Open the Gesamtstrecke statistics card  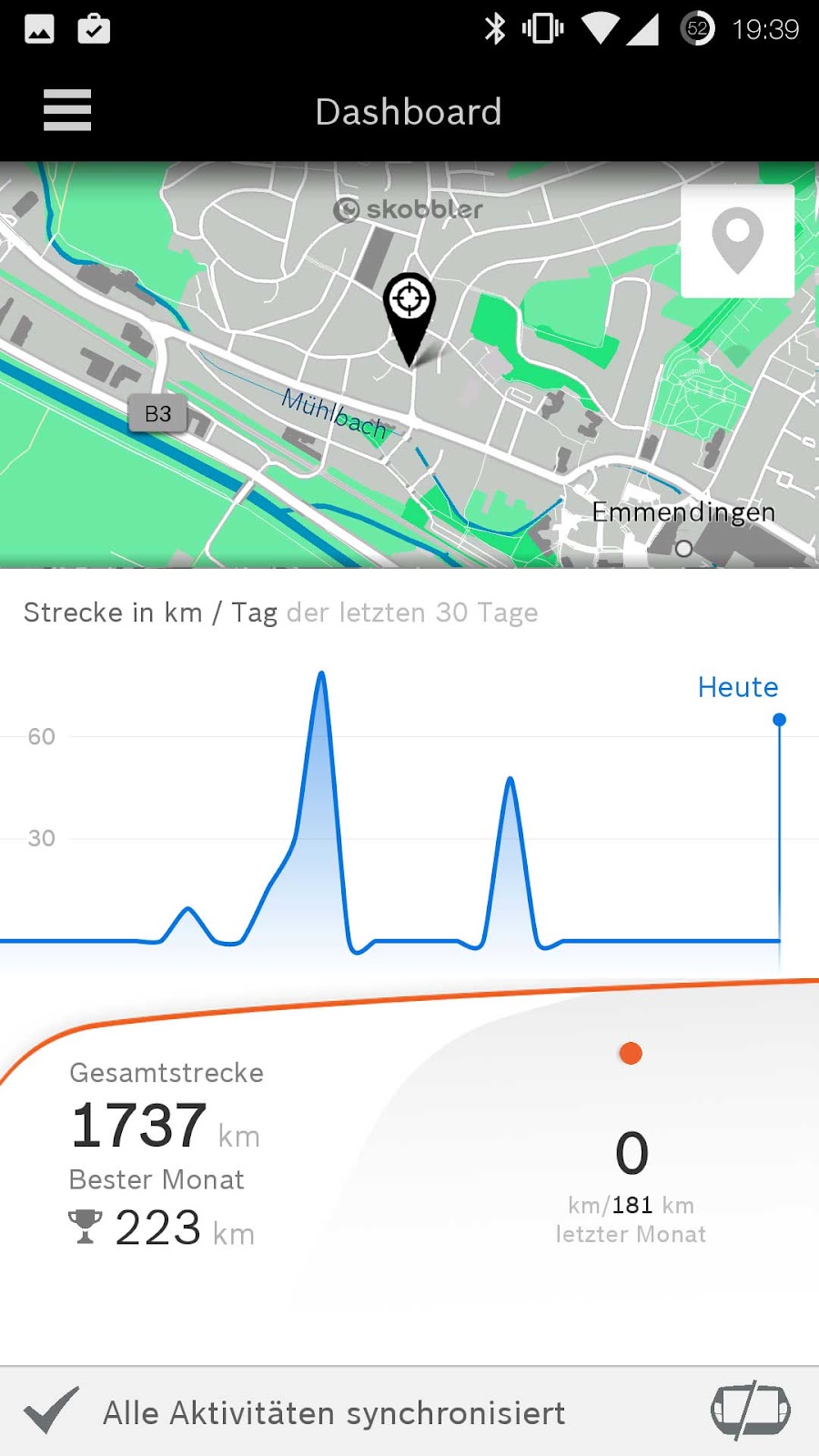tap(167, 1156)
